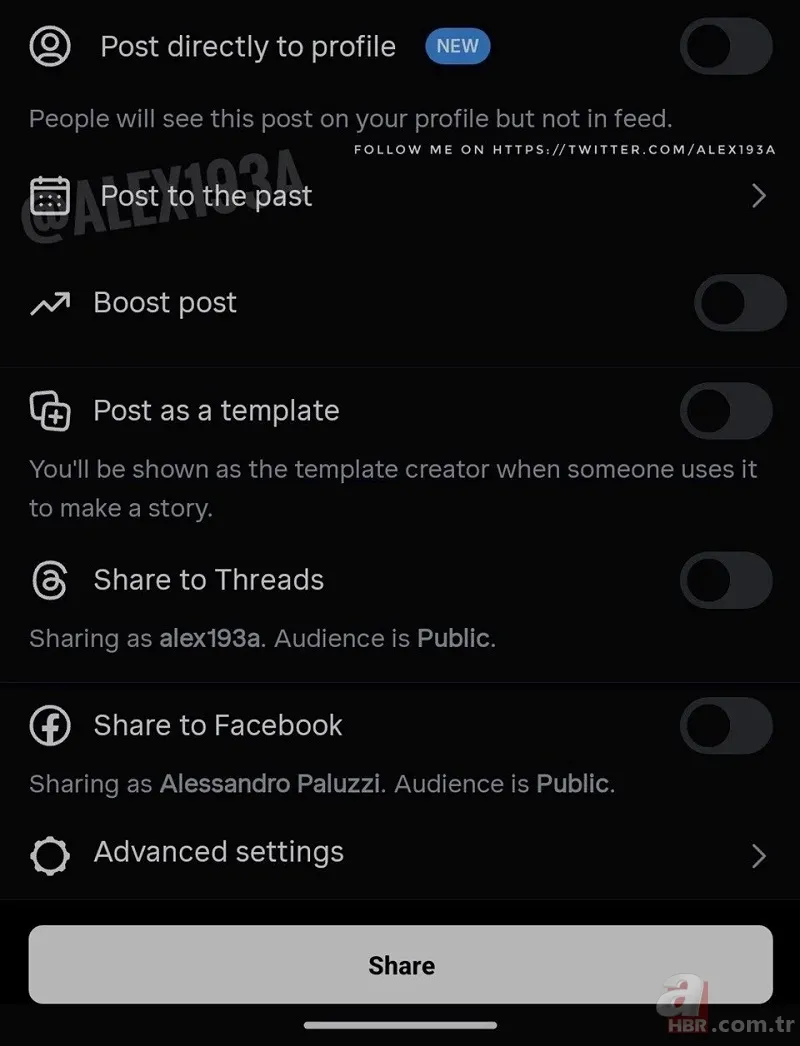800x1046 pixels.
Task: Open Advanced settings
Action: pos(400,853)
